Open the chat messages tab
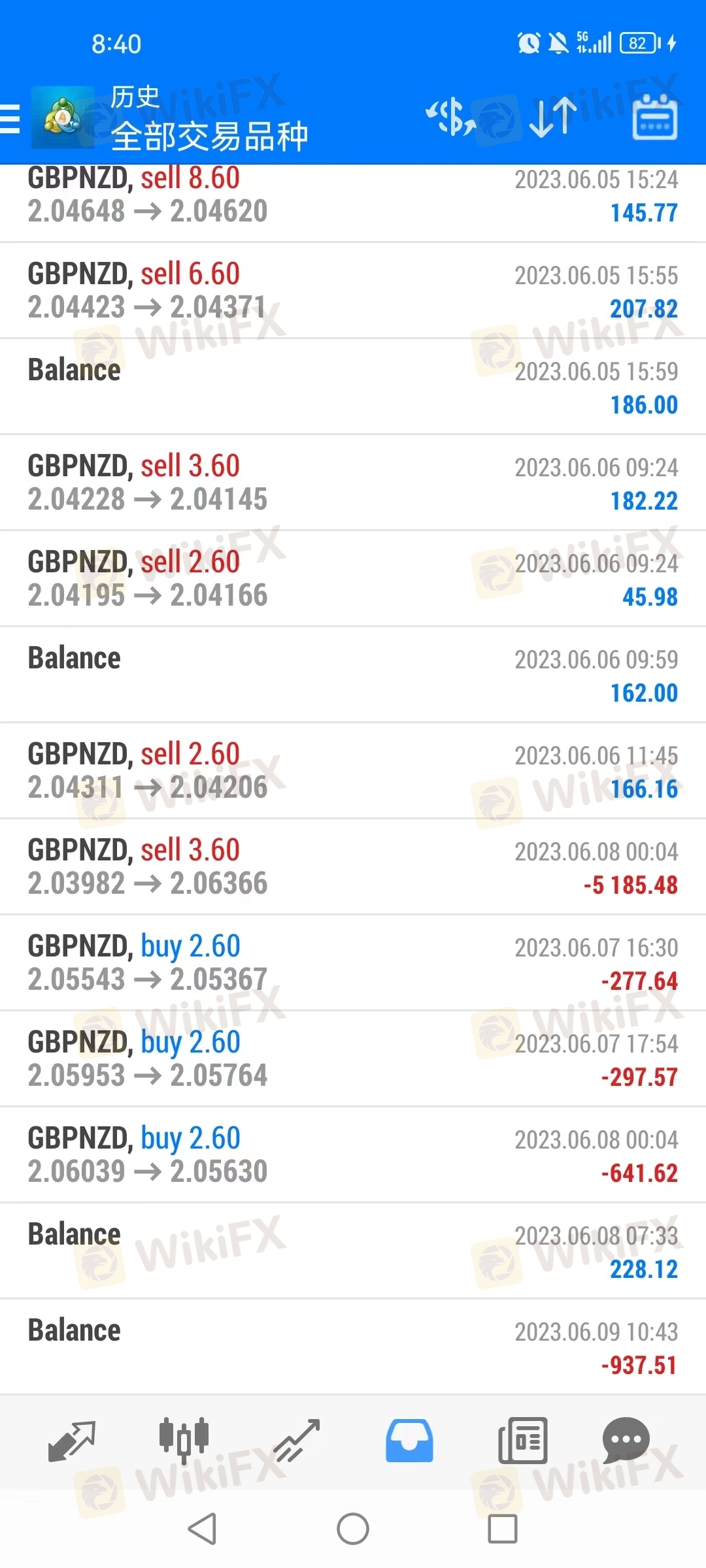706x1568 pixels. [626, 1441]
